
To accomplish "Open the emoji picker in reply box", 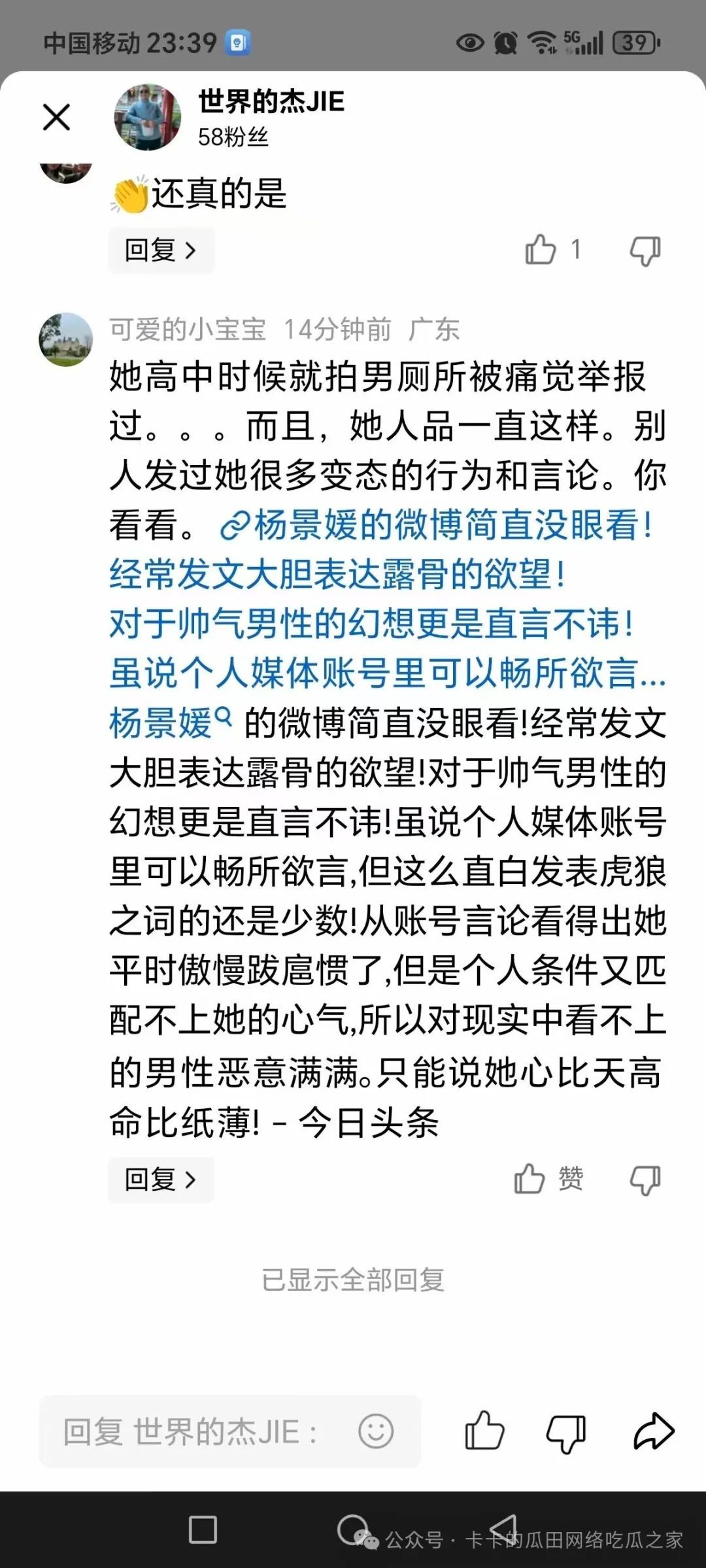I will click(376, 1432).
